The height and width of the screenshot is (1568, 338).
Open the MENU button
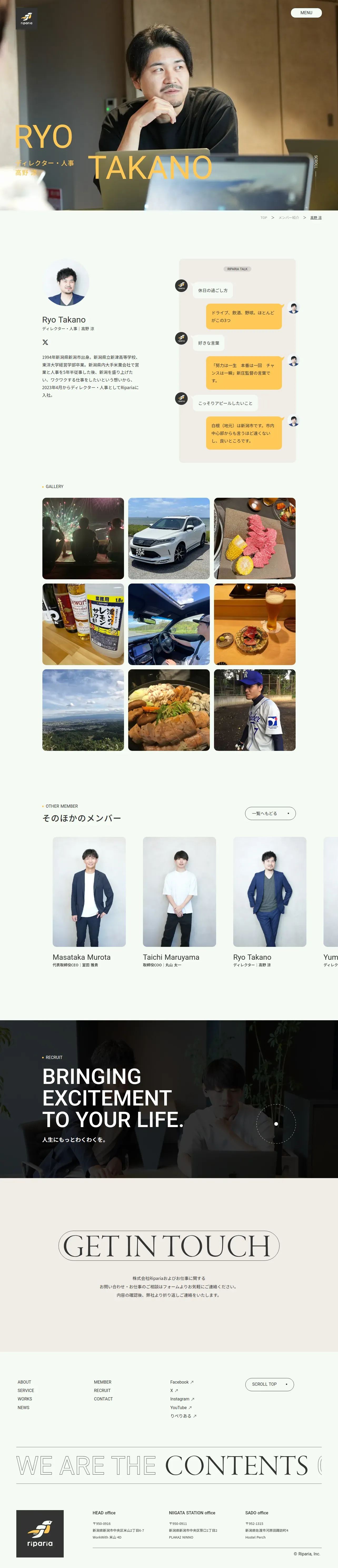[306, 13]
